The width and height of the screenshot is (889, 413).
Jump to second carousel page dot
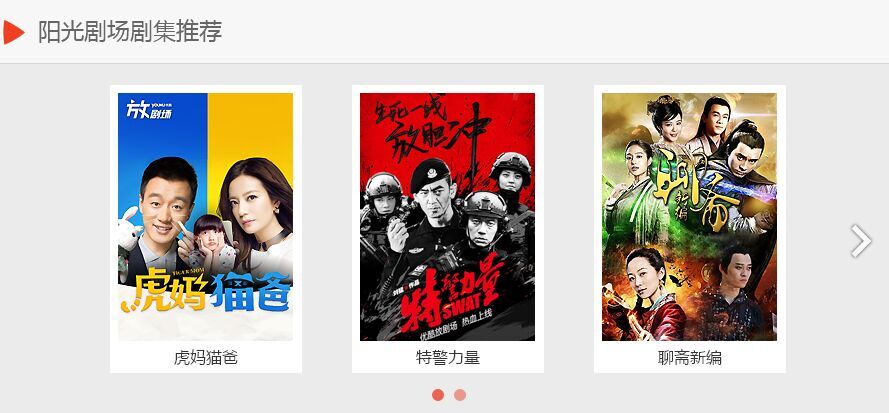pos(460,395)
